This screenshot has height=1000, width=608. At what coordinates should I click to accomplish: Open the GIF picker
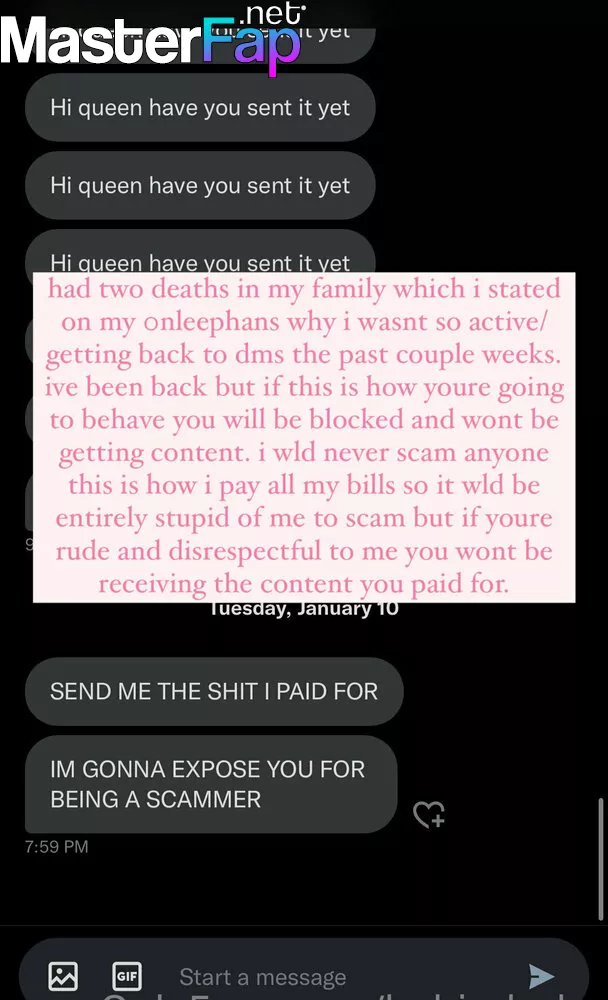pyautogui.click(x=127, y=976)
